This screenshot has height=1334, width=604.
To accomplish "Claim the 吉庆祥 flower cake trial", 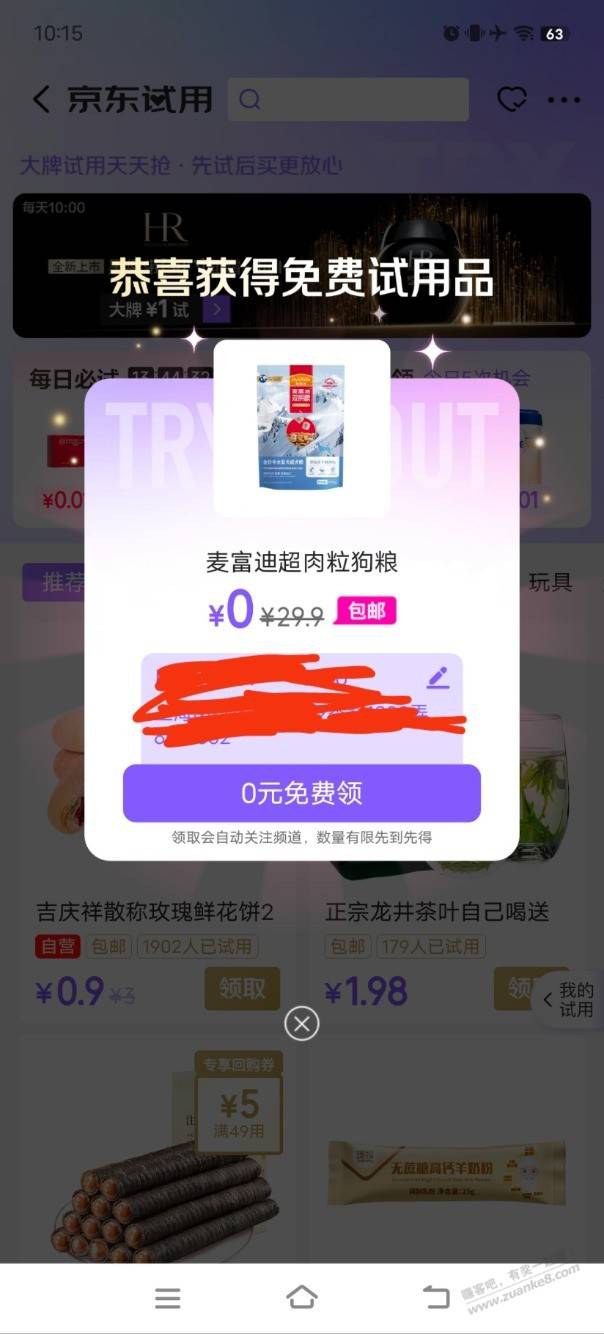I will (241, 989).
